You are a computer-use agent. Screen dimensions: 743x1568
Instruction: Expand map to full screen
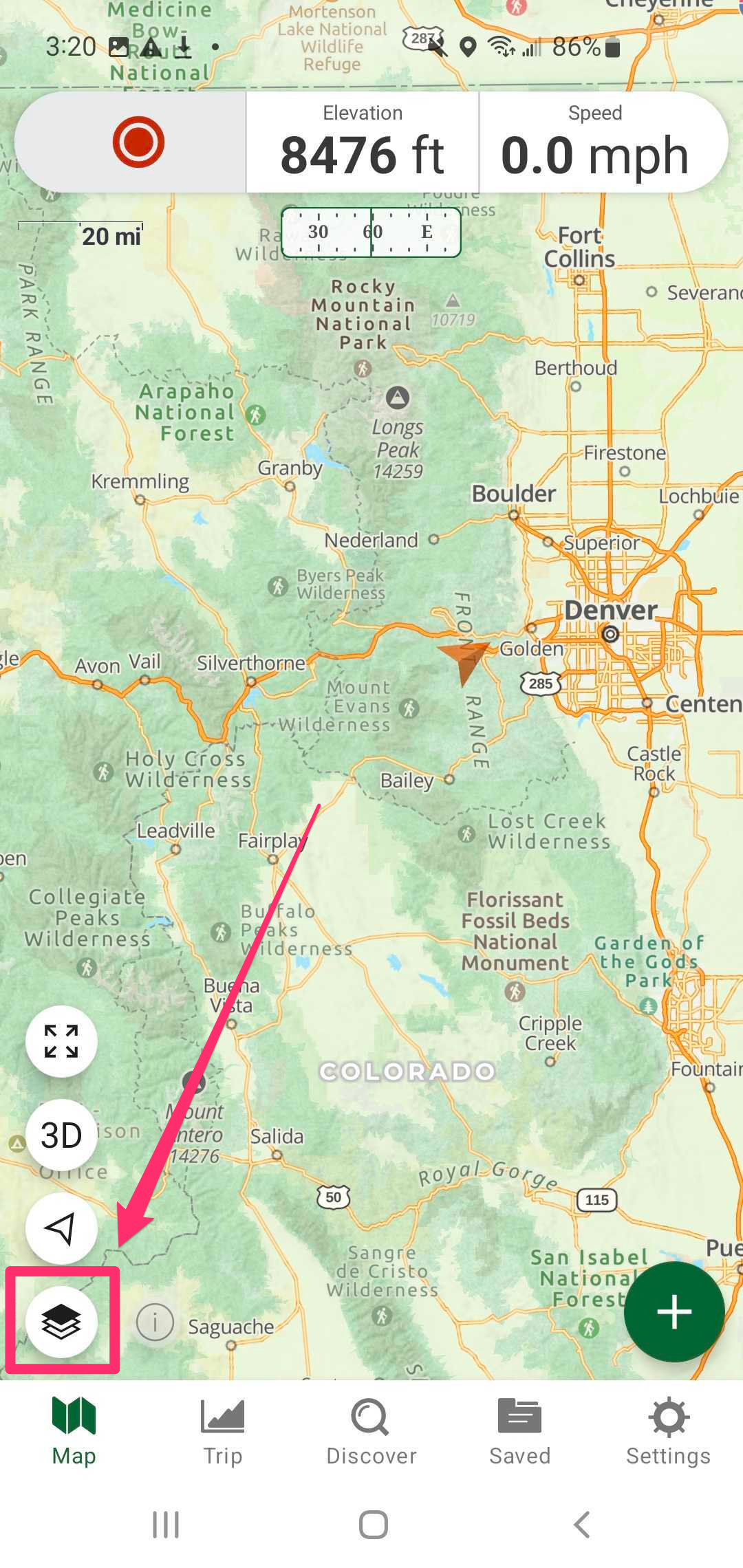point(61,1041)
